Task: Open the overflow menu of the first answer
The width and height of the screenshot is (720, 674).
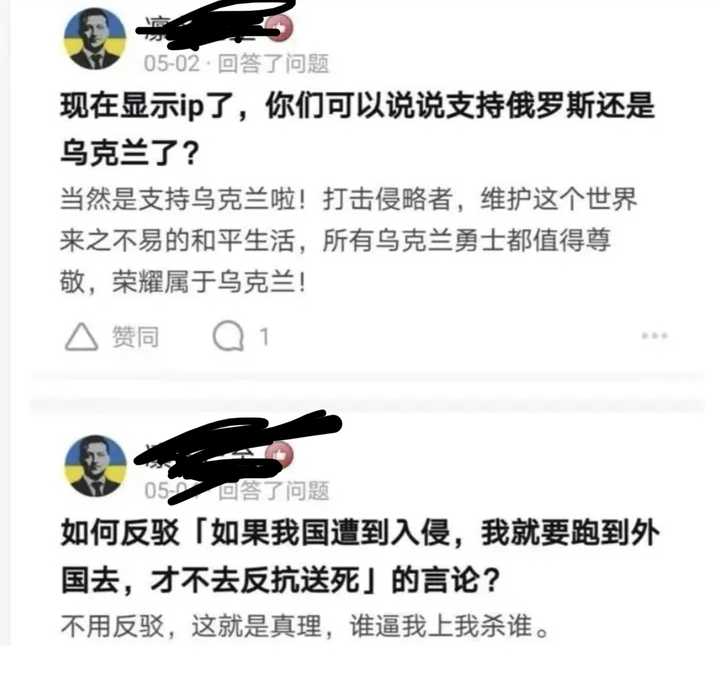Action: [x=654, y=337]
